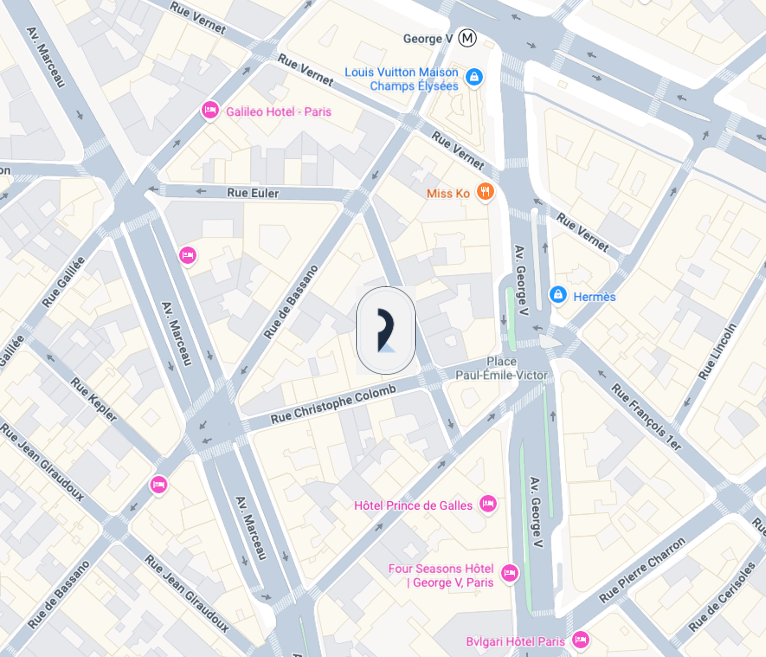Viewport: 766px width, 657px height.
Task: Tap the center location pin marker
Action: (386, 331)
